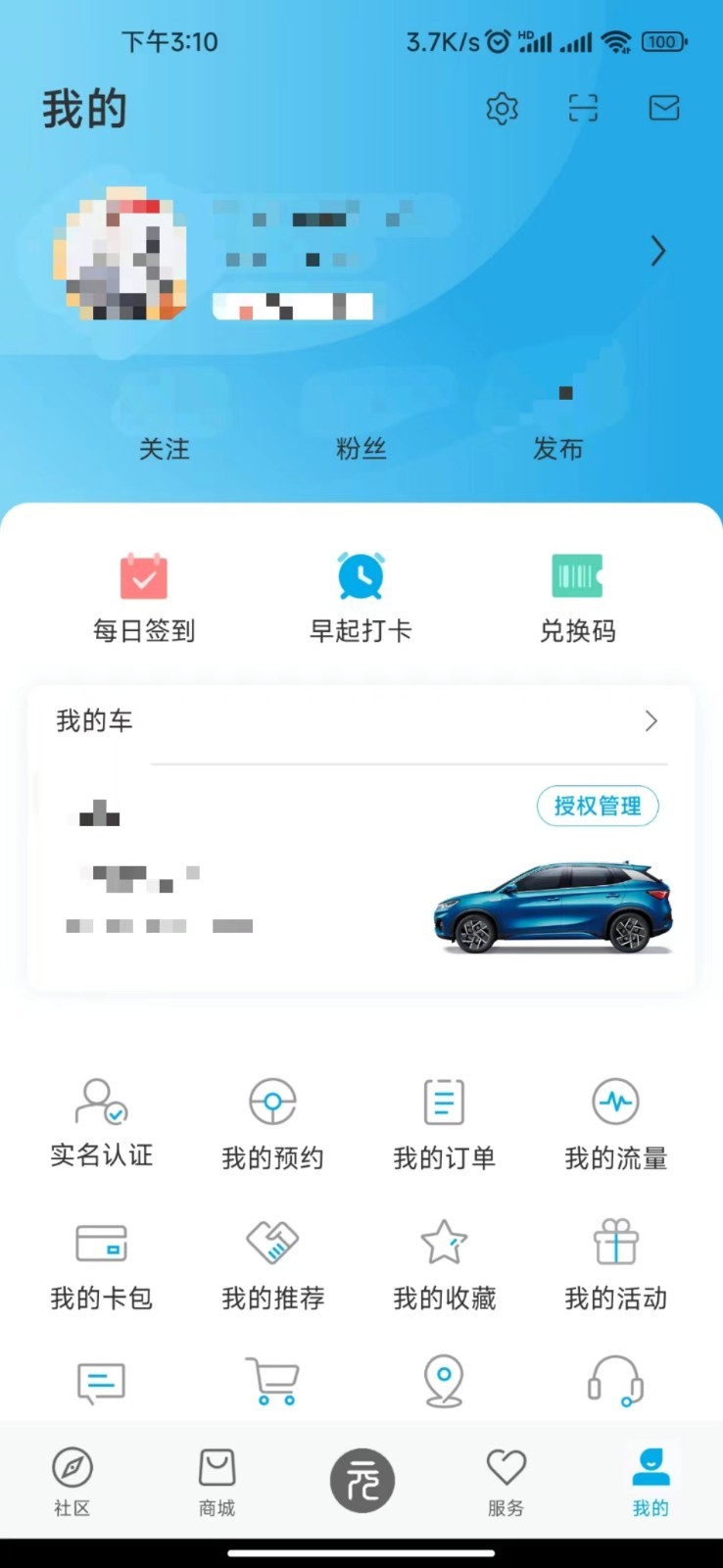Open the messages envelope icon

(x=664, y=108)
